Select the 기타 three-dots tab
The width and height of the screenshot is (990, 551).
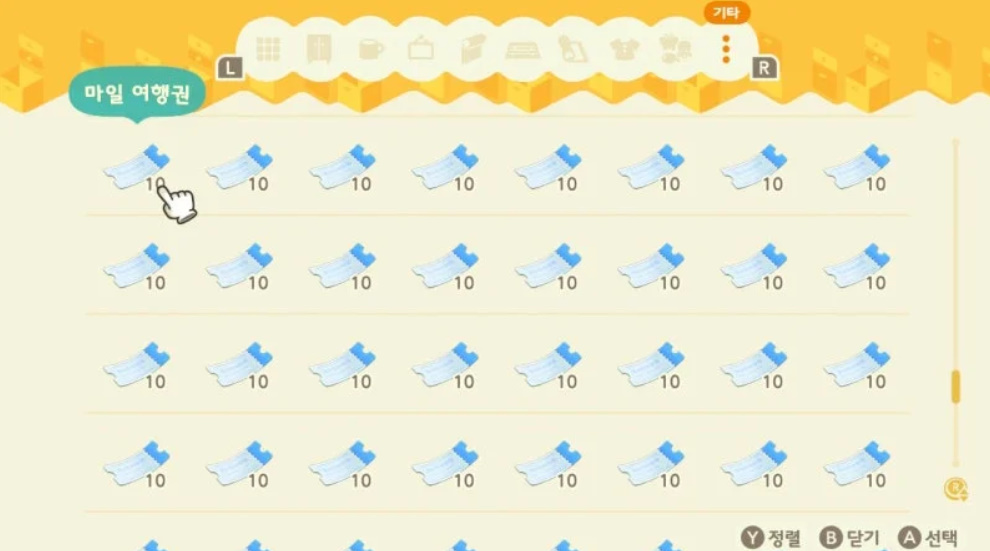[x=726, y=48]
